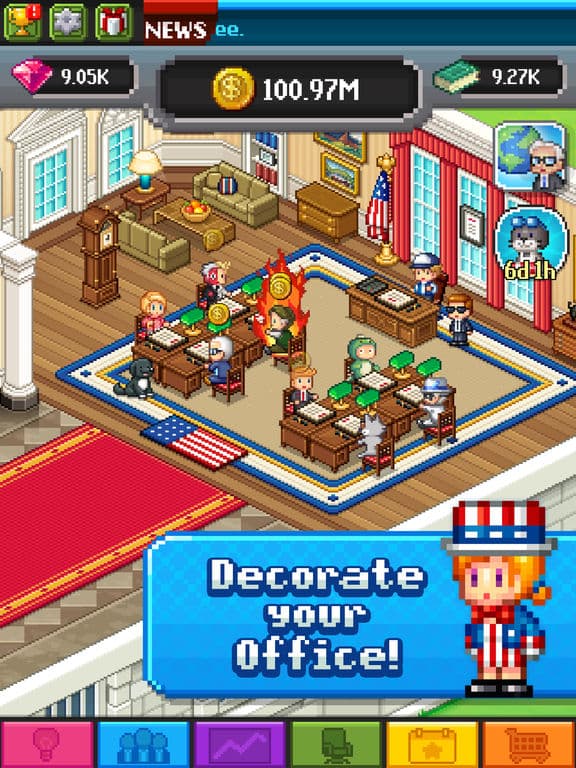576x768 pixels.
Task: Switch to the purple chart tab
Action: click(x=240, y=744)
